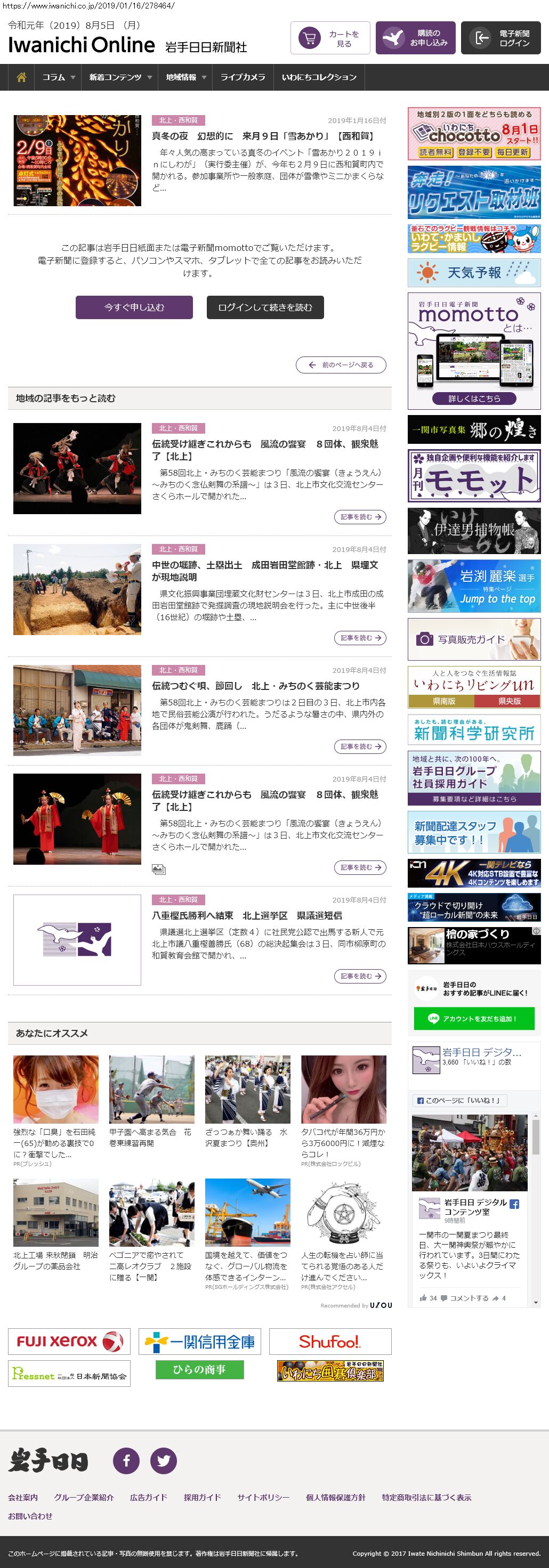Open the home icon in navigation bar

(21, 77)
